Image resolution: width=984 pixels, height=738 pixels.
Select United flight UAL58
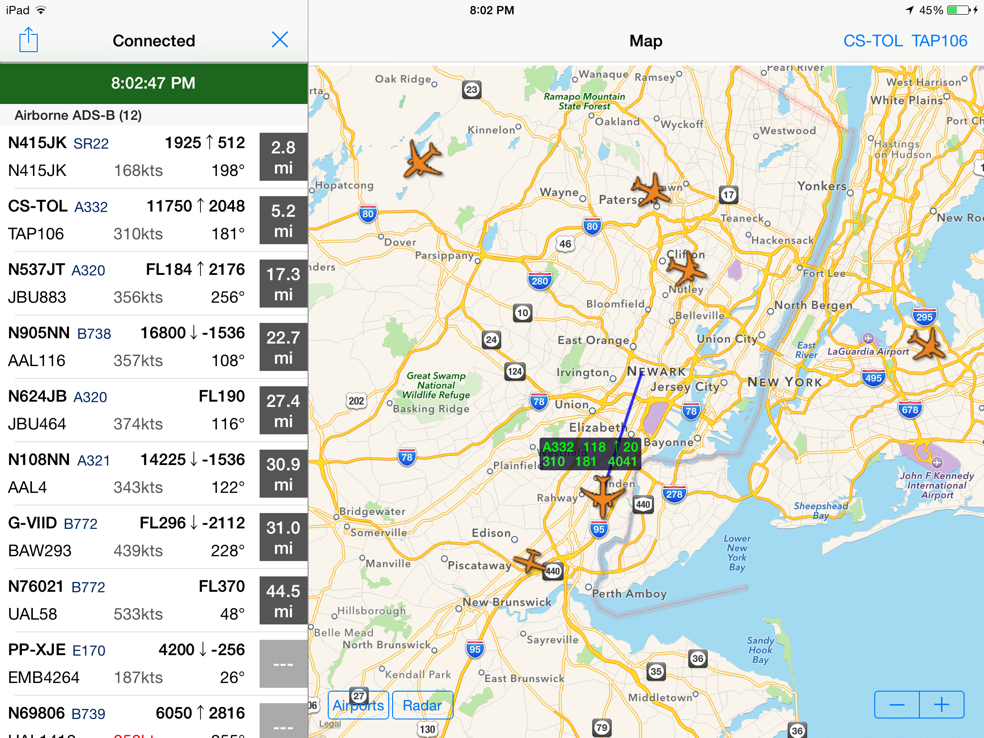point(130,600)
